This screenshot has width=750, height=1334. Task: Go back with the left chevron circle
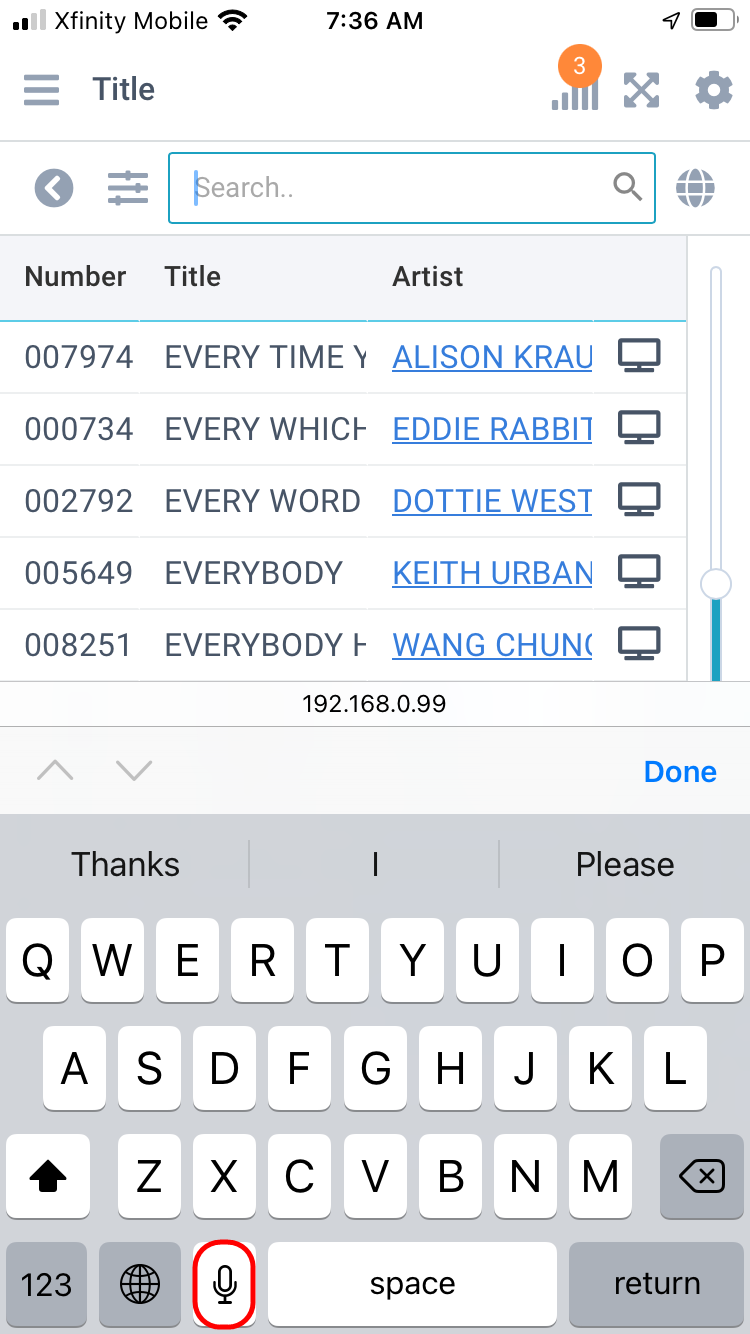click(54, 188)
